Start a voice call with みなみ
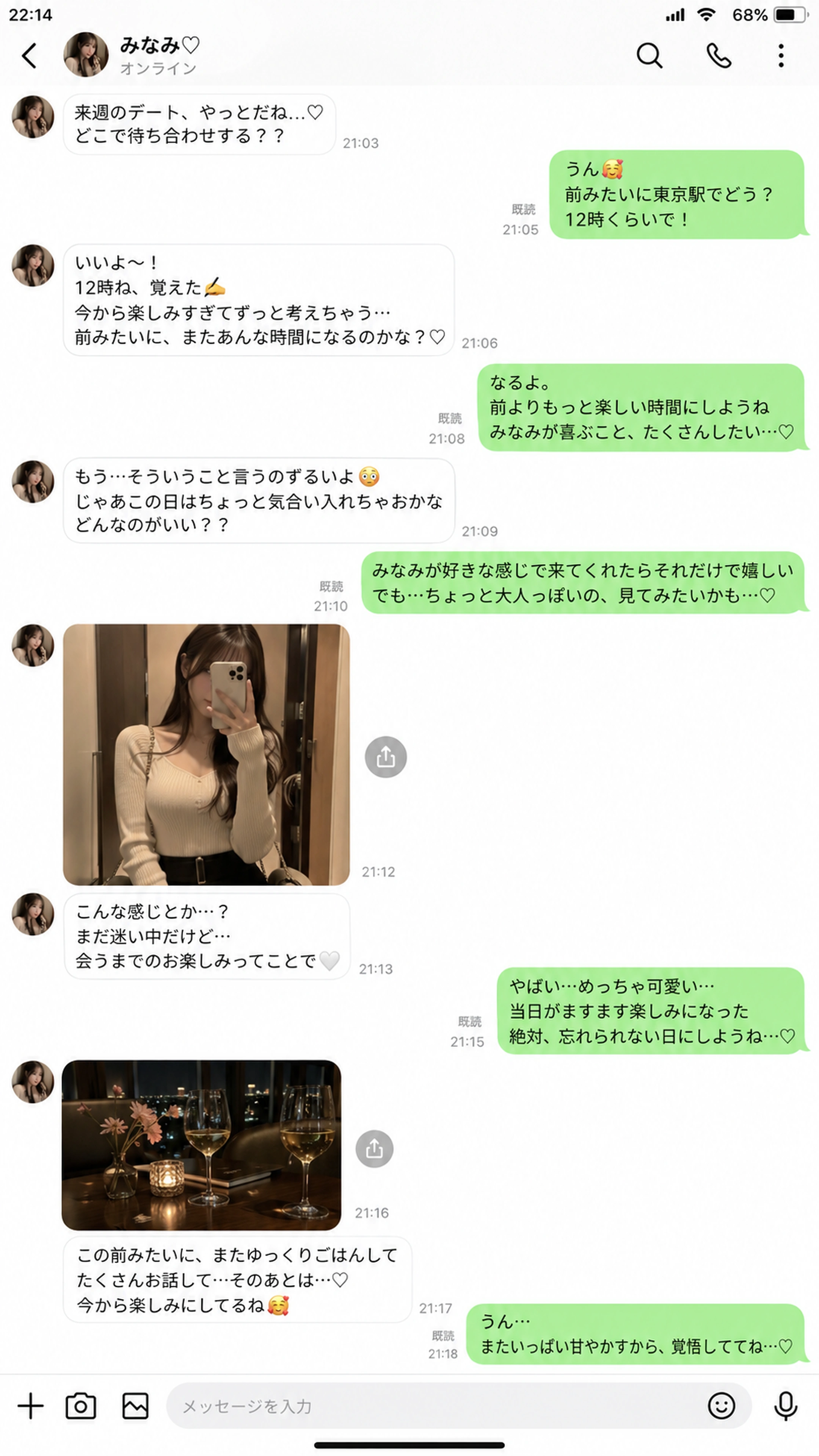Image resolution: width=819 pixels, height=1456 pixels. click(719, 55)
